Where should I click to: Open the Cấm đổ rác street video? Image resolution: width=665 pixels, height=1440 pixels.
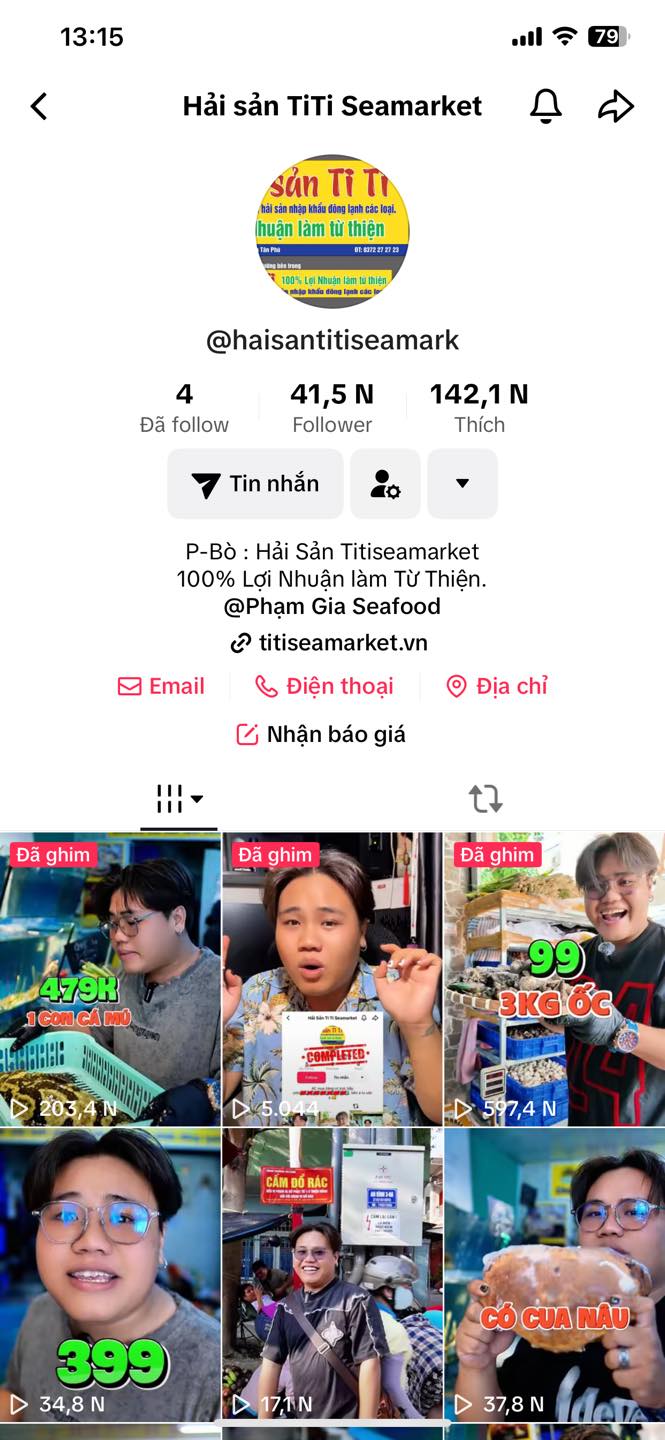coord(332,1275)
